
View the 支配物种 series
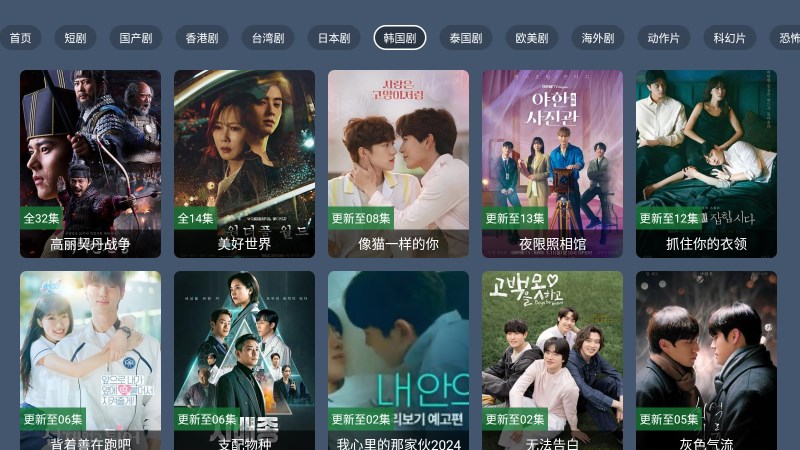coord(244,360)
